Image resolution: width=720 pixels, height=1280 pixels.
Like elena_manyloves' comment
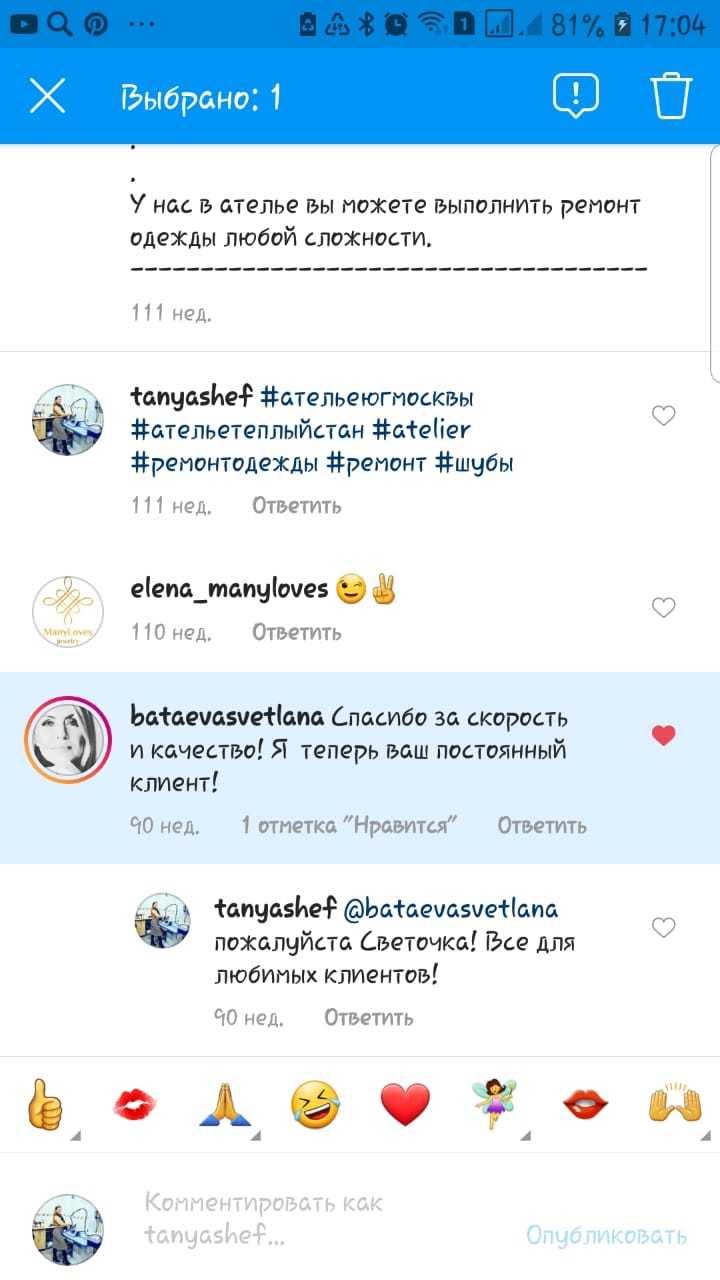(664, 607)
